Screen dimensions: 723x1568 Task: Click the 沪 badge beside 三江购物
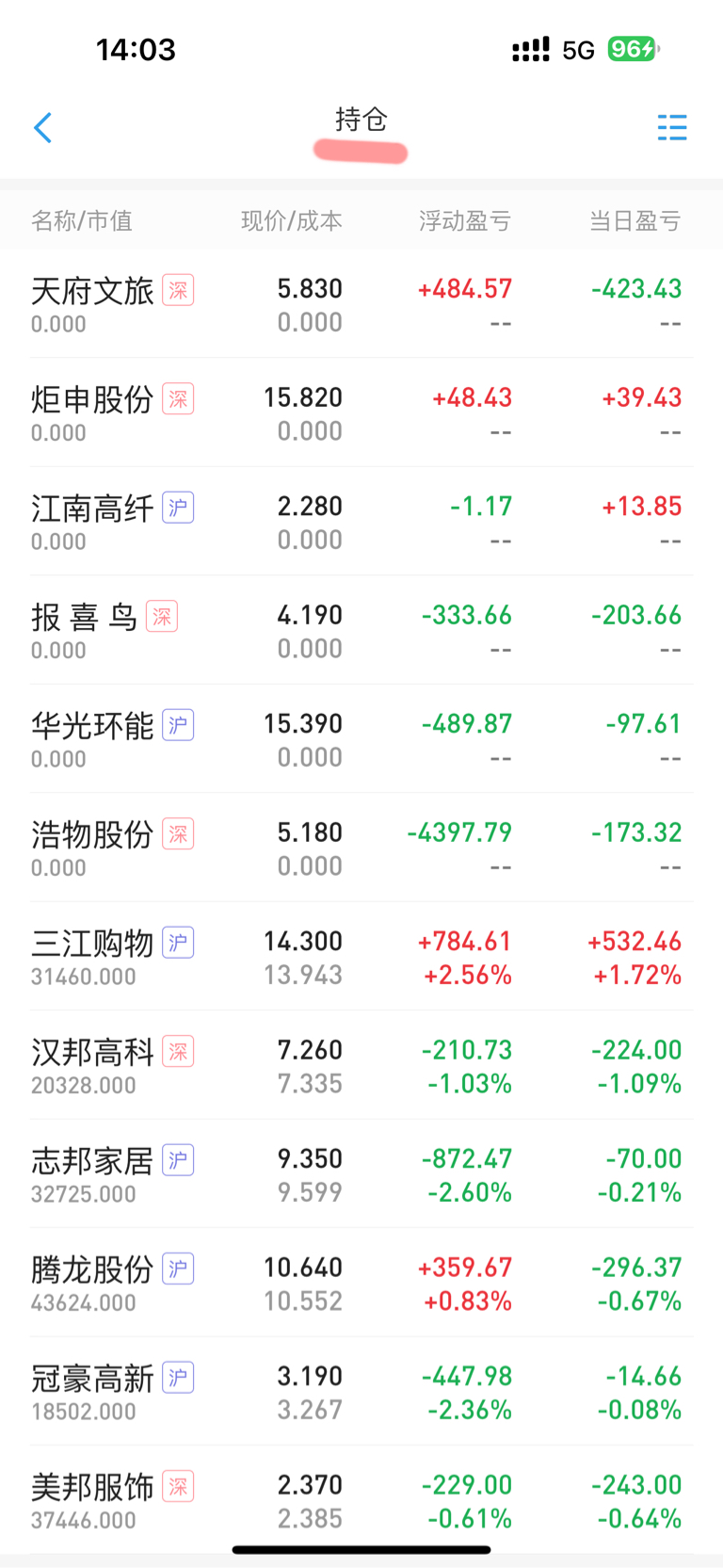coord(177,943)
